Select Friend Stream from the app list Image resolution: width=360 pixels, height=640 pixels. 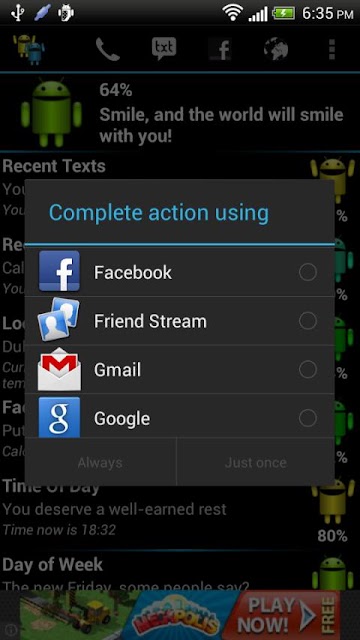pos(180,321)
